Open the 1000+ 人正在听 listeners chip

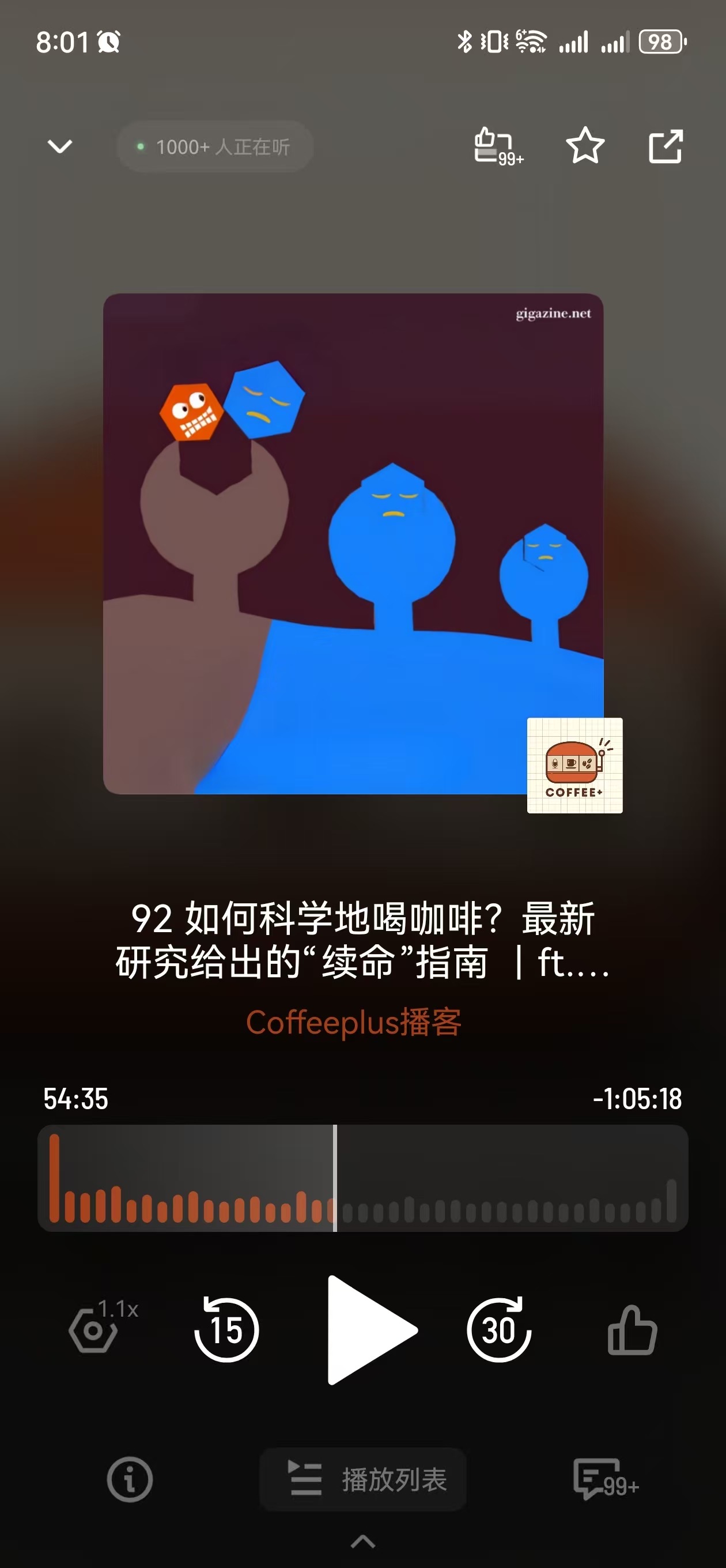click(215, 146)
